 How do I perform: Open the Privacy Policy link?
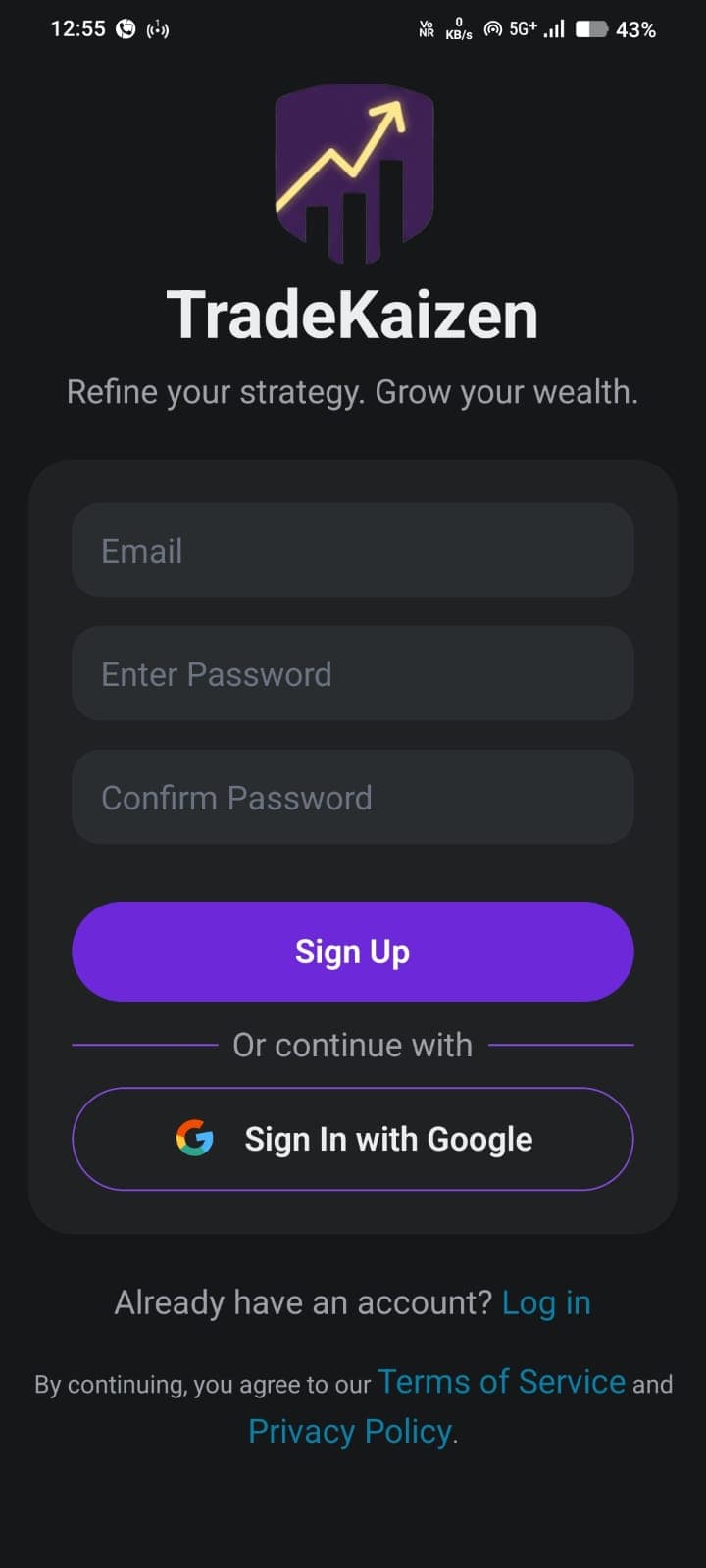(350, 1432)
